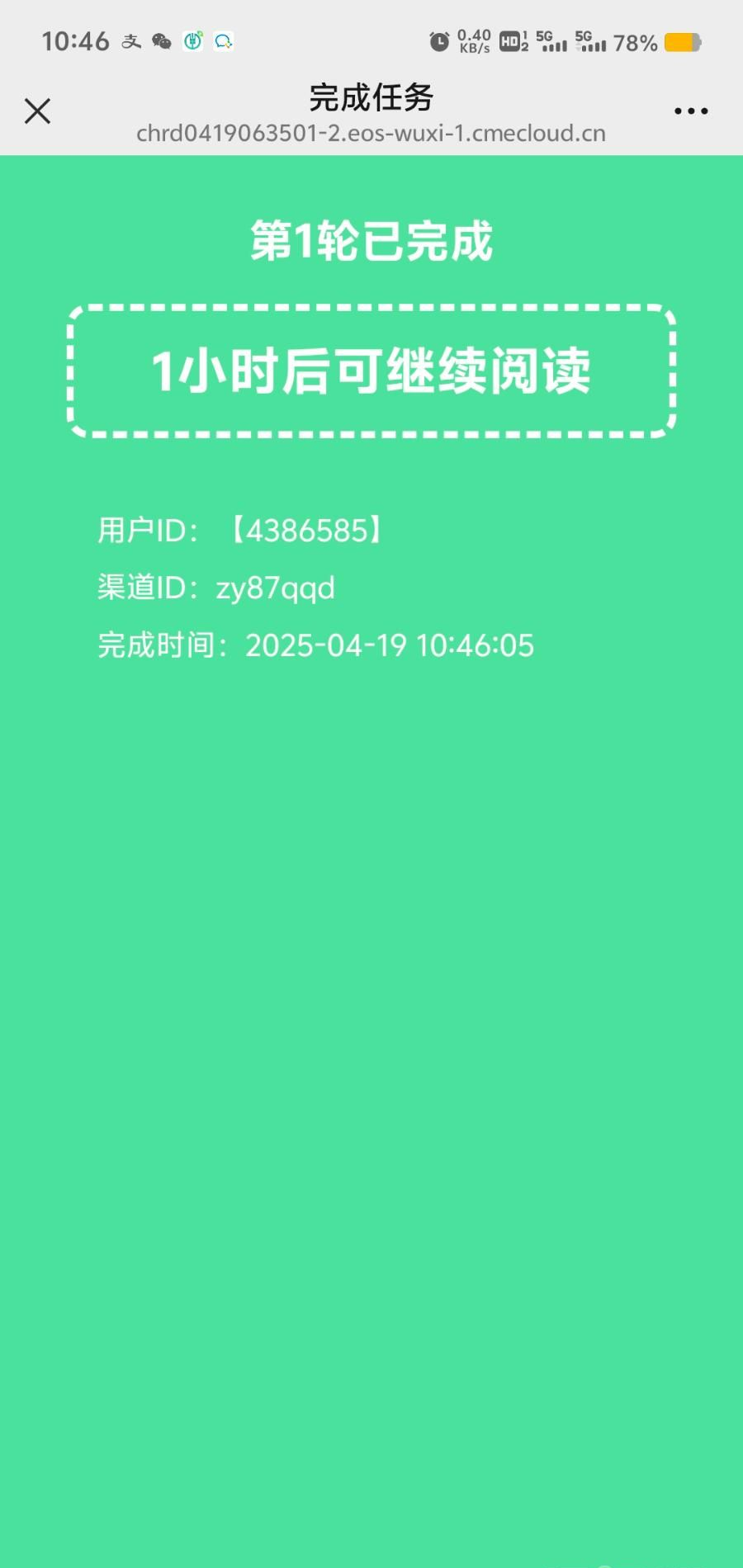This screenshot has height=1568, width=743.
Task: Close the 完成任务 web page
Action: pos(37,111)
